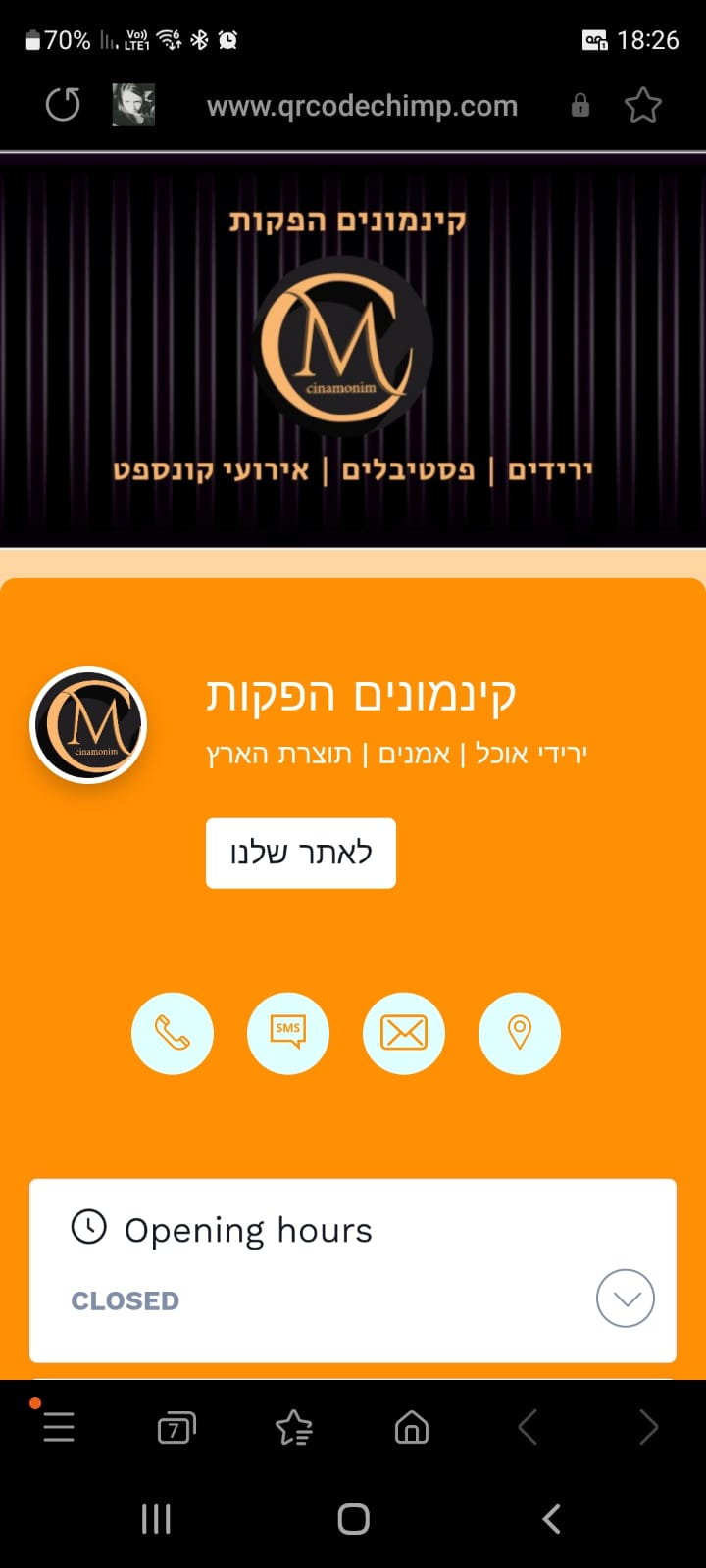Image resolution: width=706 pixels, height=1568 pixels.
Task: Tap the system back button
Action: 551,1519
